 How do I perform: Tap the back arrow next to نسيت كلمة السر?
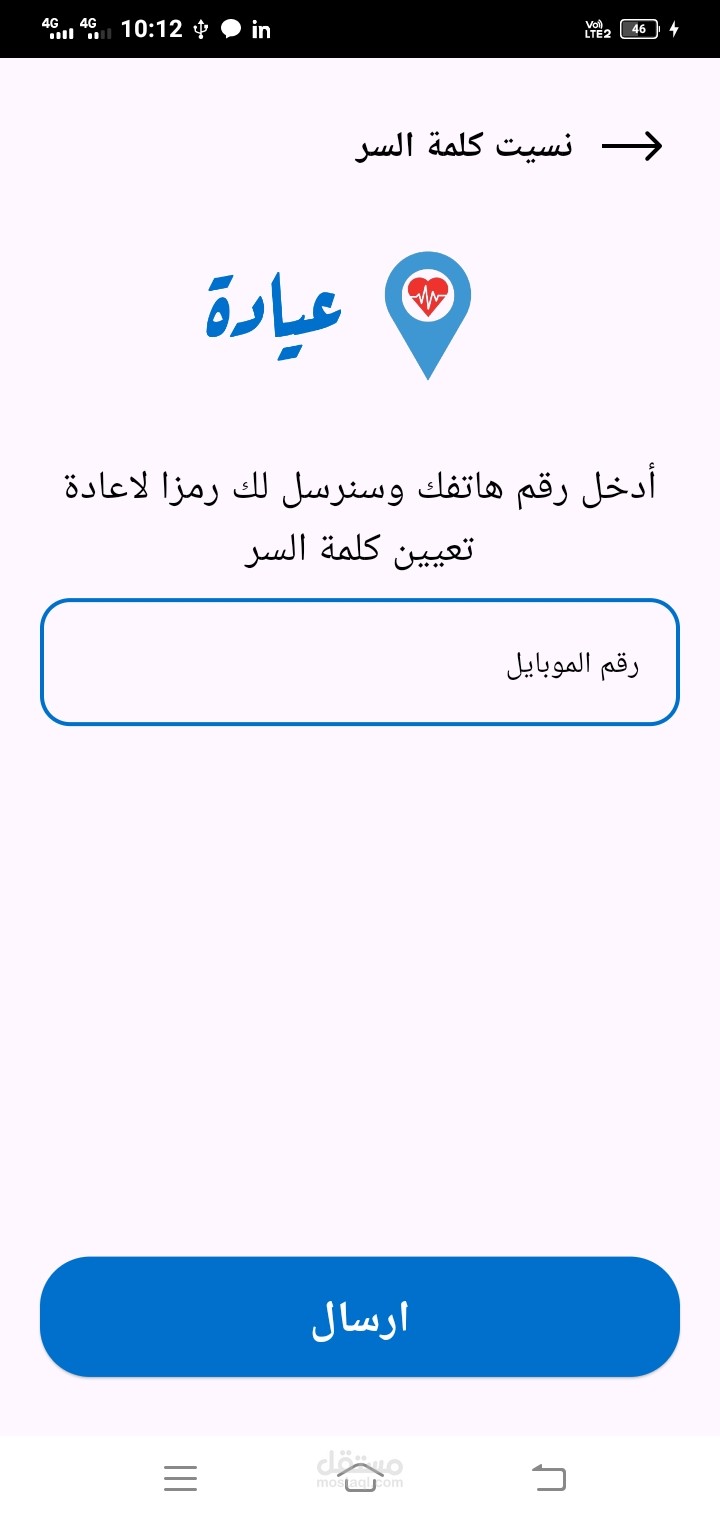pos(632,147)
